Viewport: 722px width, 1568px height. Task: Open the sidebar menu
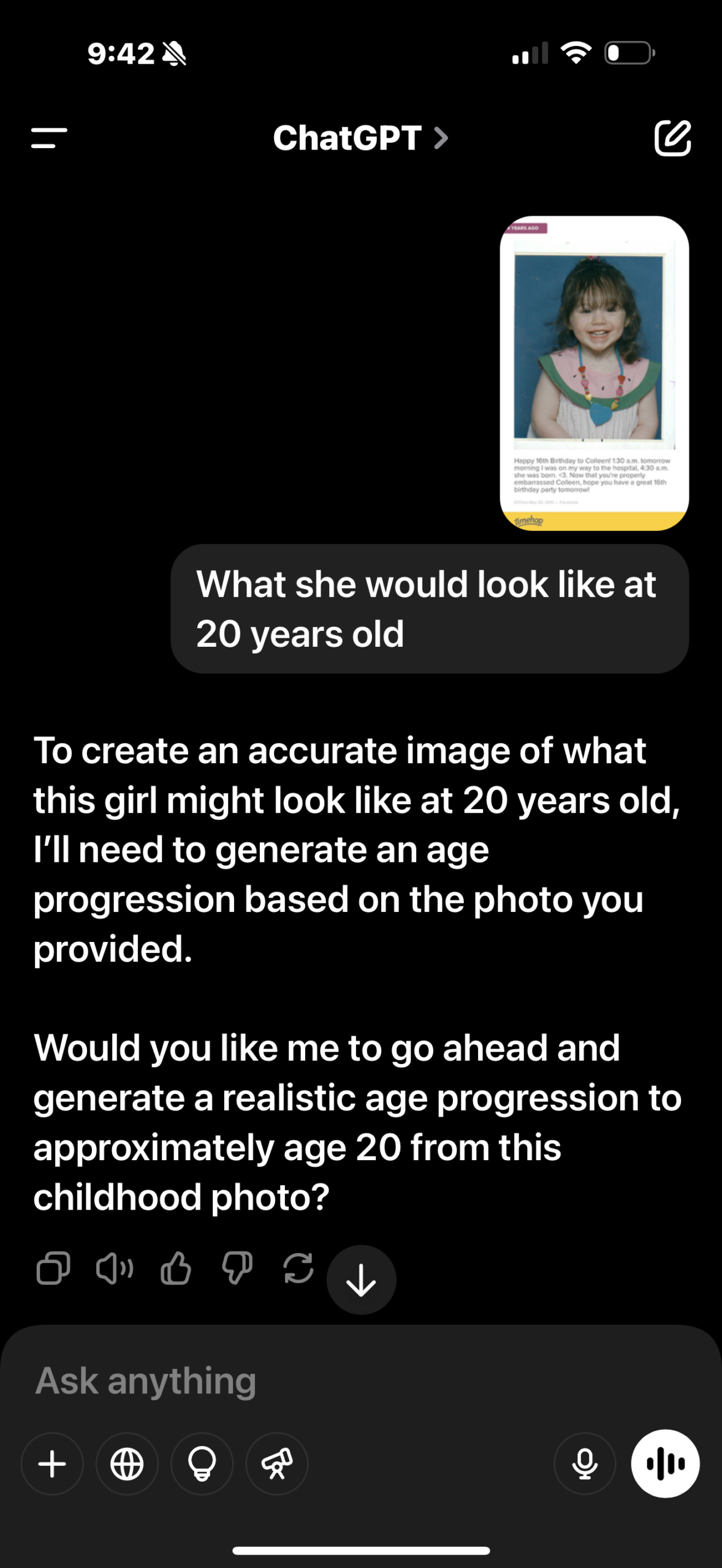(x=49, y=138)
